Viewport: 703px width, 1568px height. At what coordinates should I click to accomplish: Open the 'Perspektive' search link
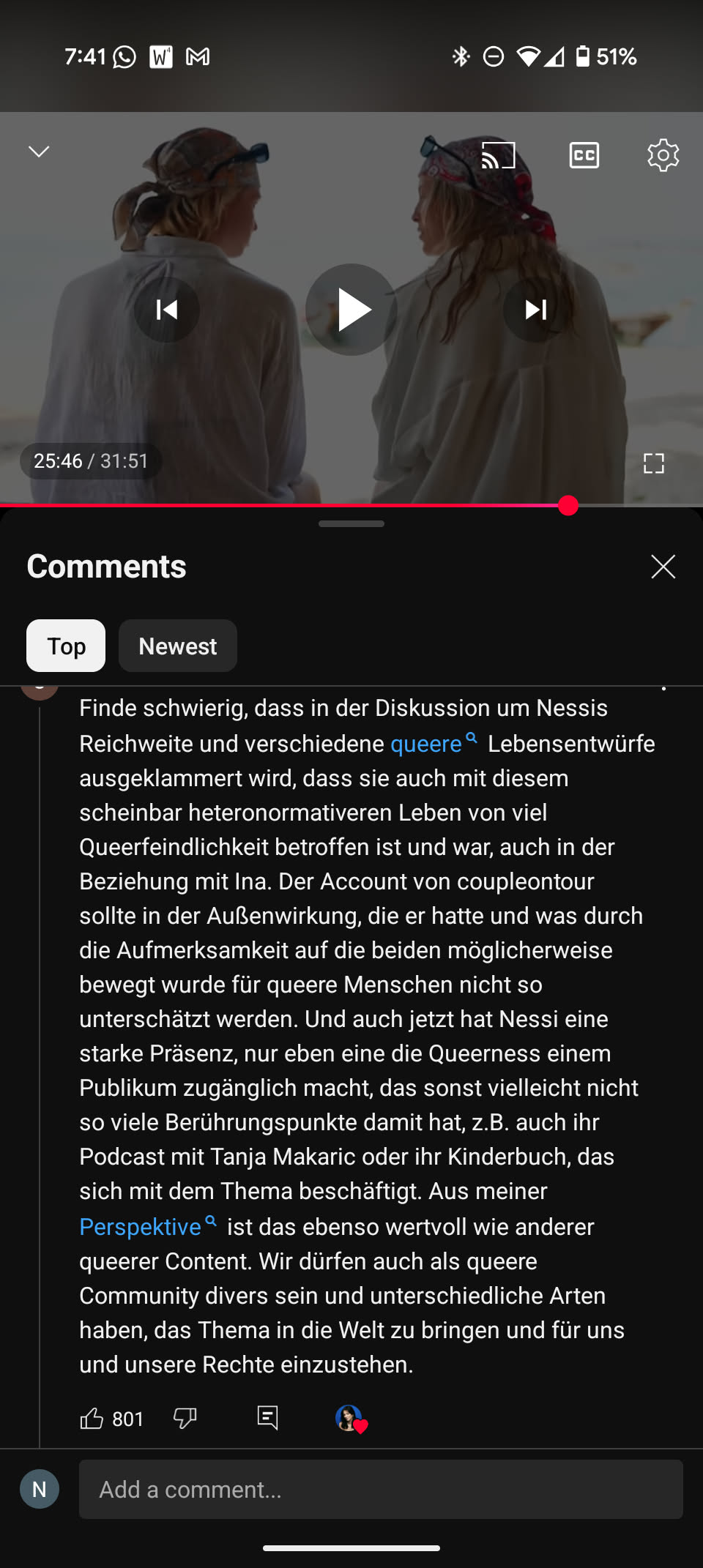click(141, 1227)
